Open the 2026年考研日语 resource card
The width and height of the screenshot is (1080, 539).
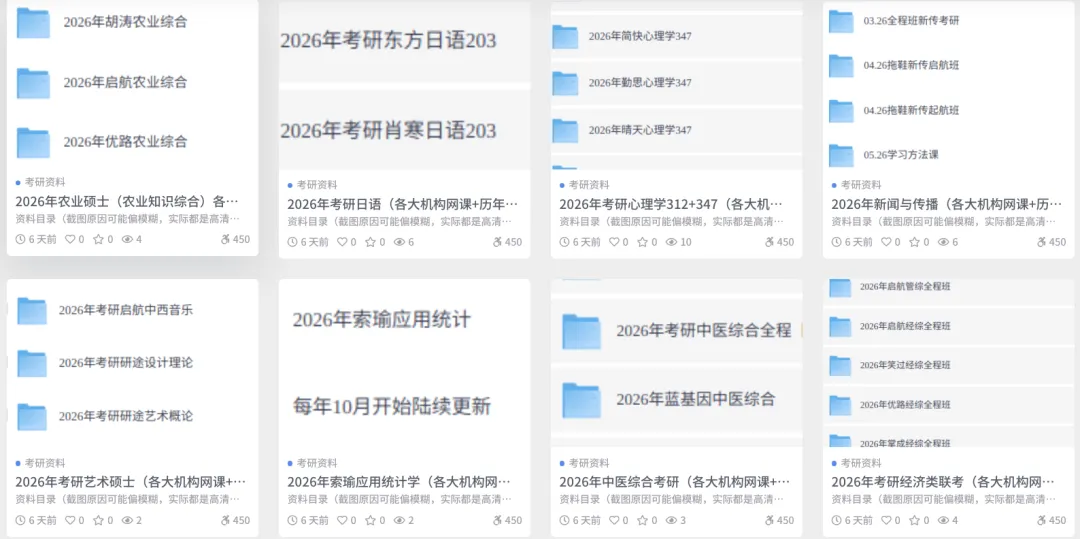(403, 204)
